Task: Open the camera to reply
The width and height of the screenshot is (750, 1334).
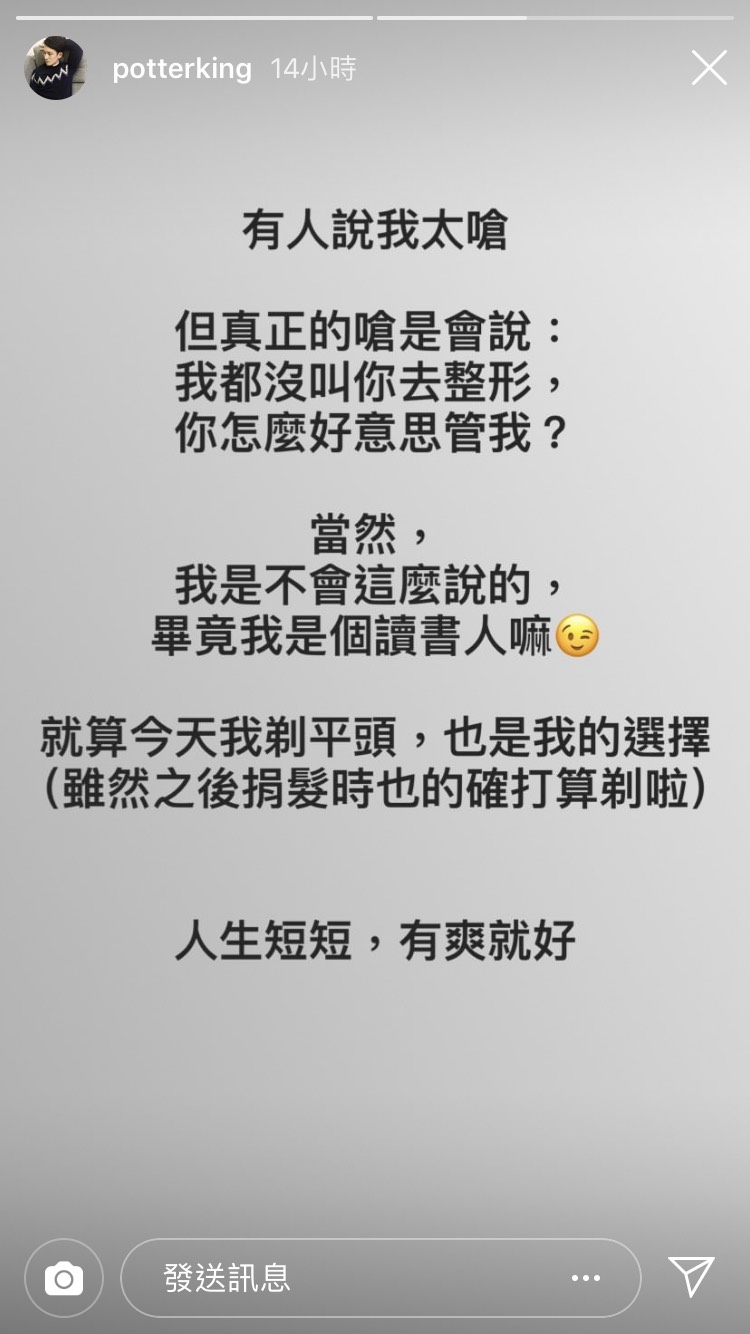Action: 64,1277
